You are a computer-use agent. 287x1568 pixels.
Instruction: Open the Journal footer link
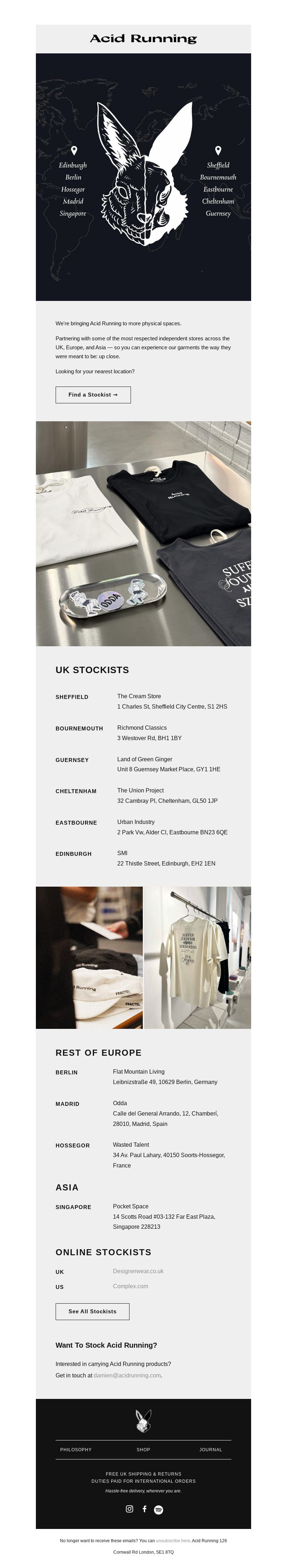pos(210,1449)
